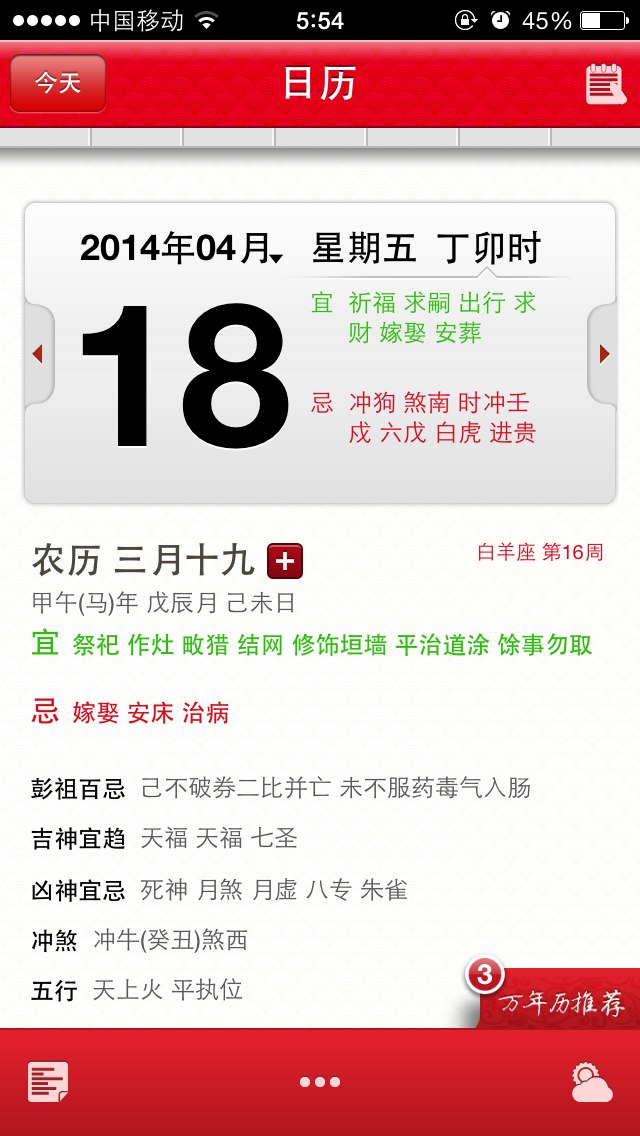Open the 2014年04月 month picker dropdown
The image size is (640, 1136).
click(x=181, y=249)
